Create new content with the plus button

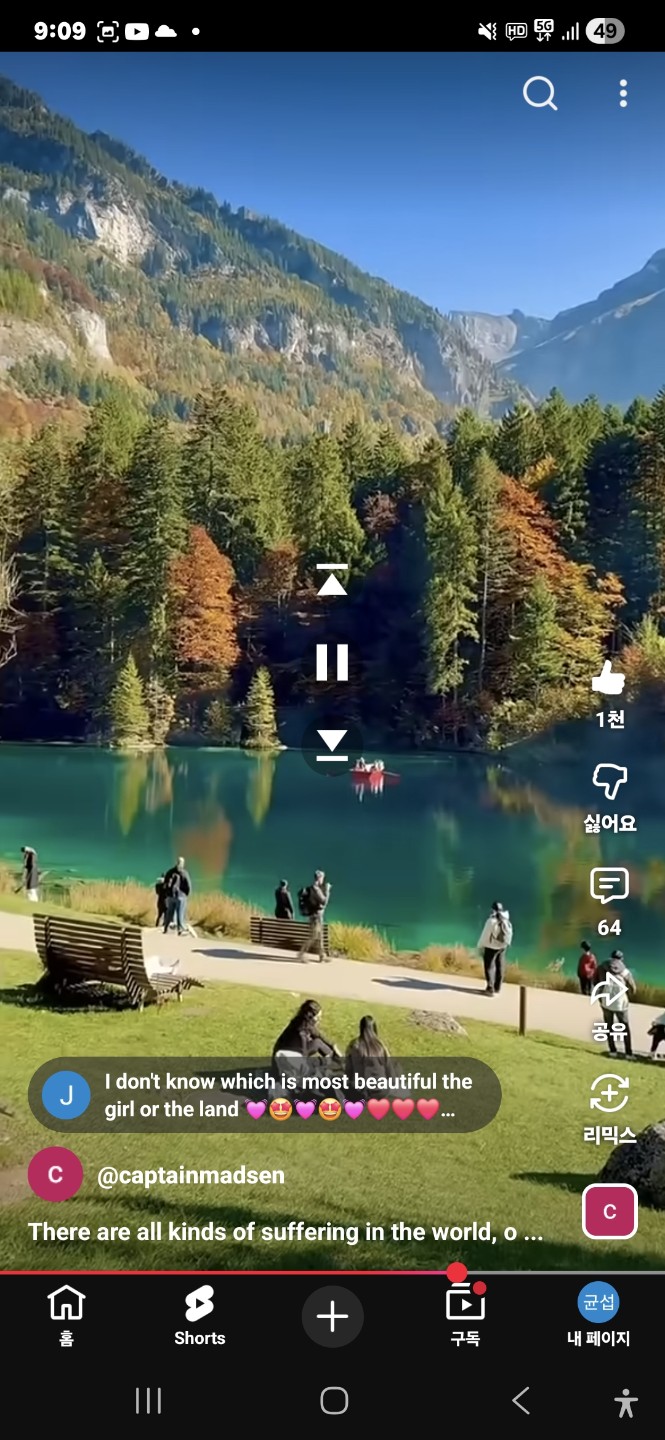point(332,1316)
